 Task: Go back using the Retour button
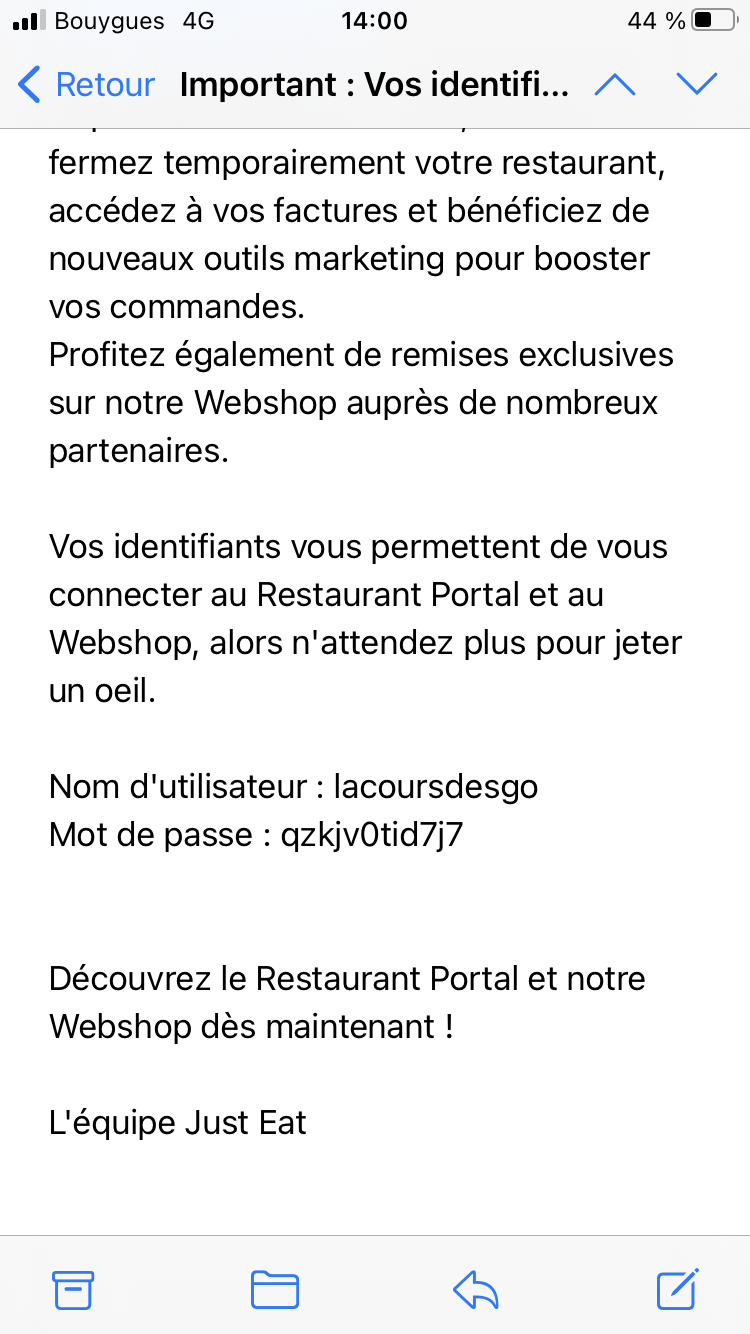88,85
